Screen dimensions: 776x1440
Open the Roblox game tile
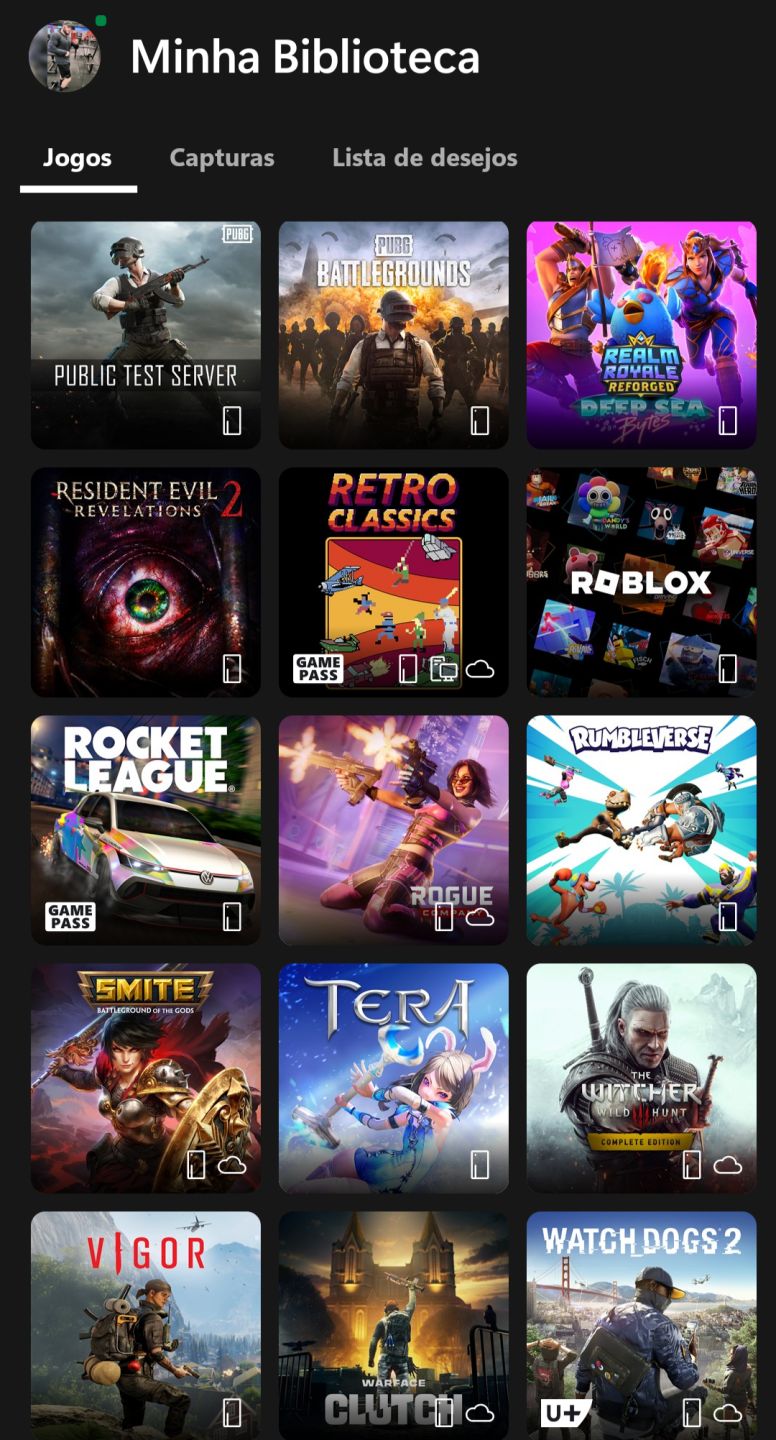pyautogui.click(x=642, y=583)
